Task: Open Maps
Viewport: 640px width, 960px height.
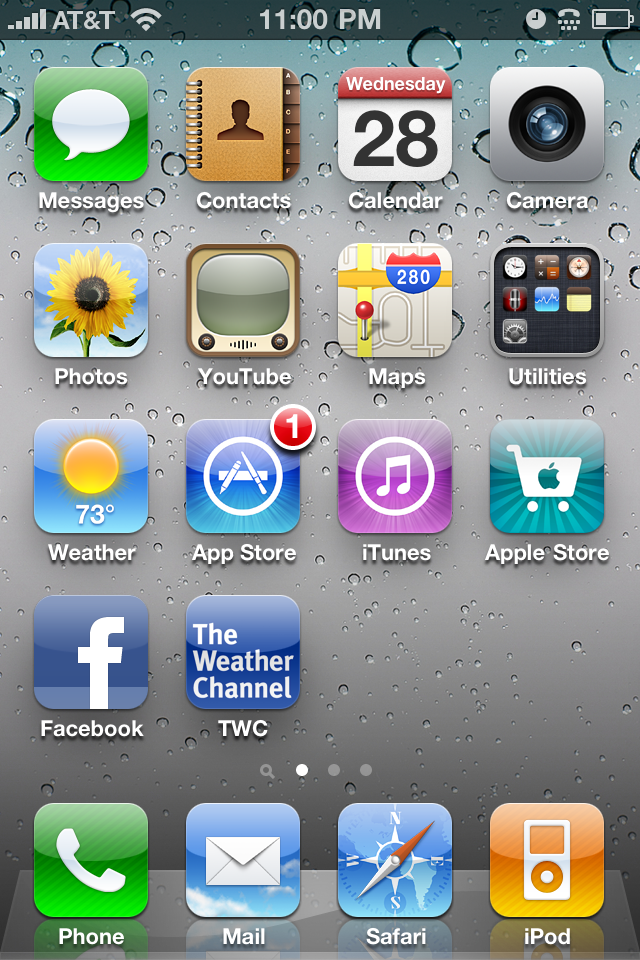Action: click(x=395, y=300)
